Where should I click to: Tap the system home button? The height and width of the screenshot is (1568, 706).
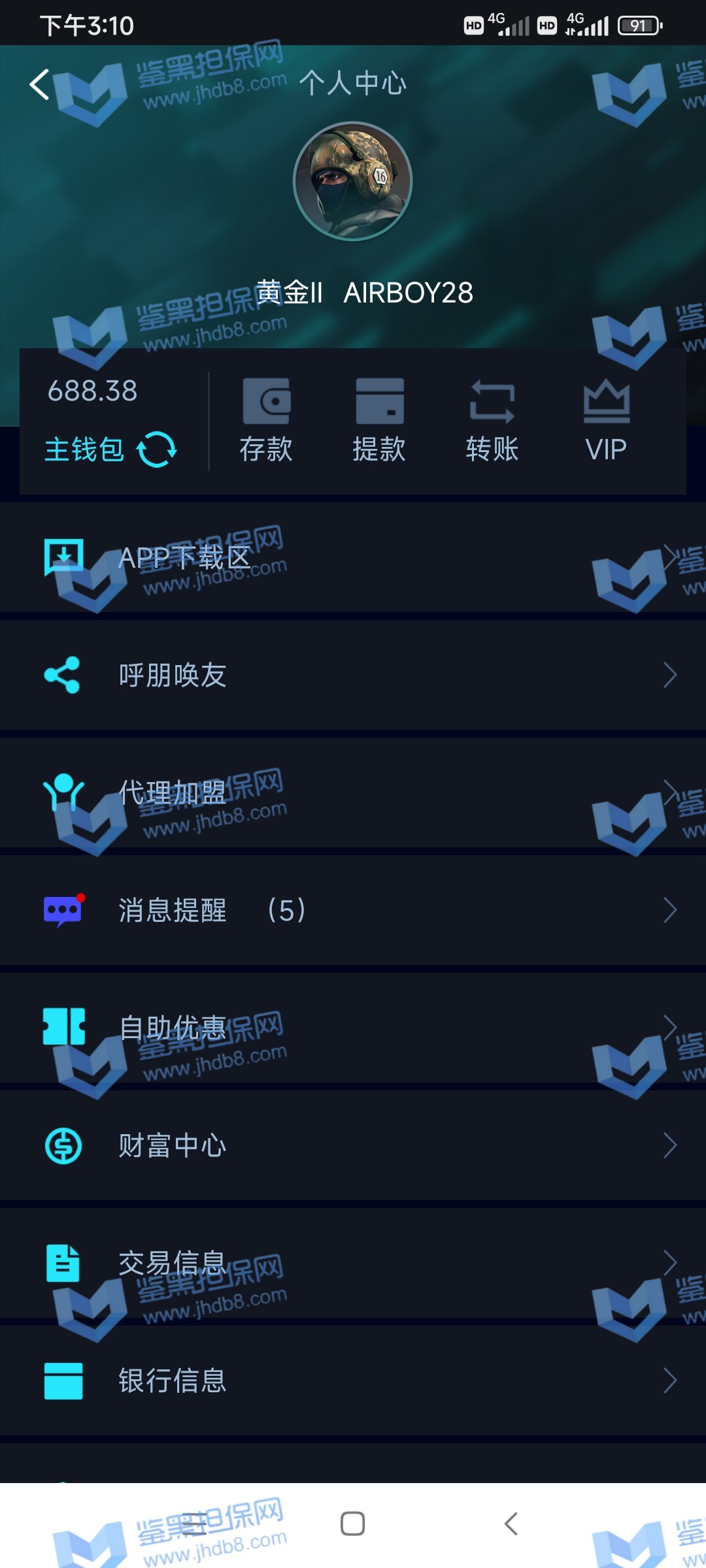352,1524
